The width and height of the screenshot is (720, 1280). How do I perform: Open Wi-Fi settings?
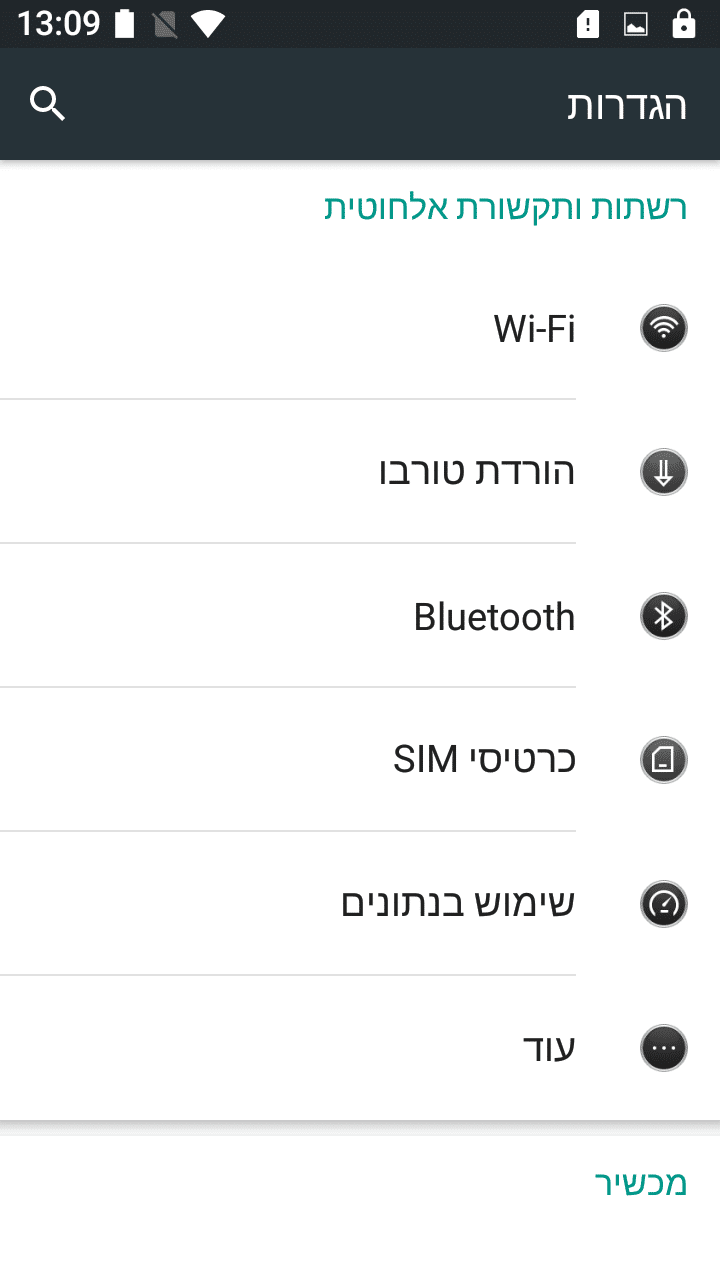[x=534, y=328]
